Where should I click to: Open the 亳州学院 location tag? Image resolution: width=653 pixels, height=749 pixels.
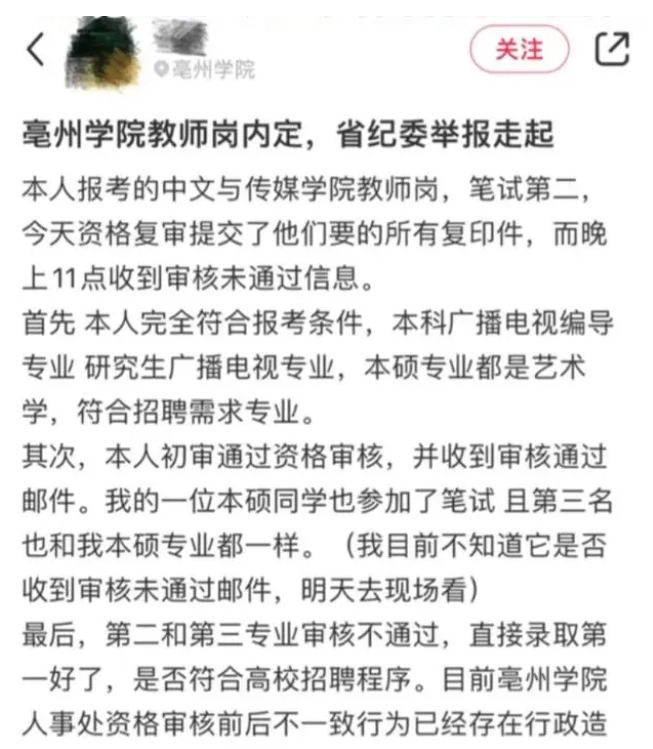tap(204, 69)
